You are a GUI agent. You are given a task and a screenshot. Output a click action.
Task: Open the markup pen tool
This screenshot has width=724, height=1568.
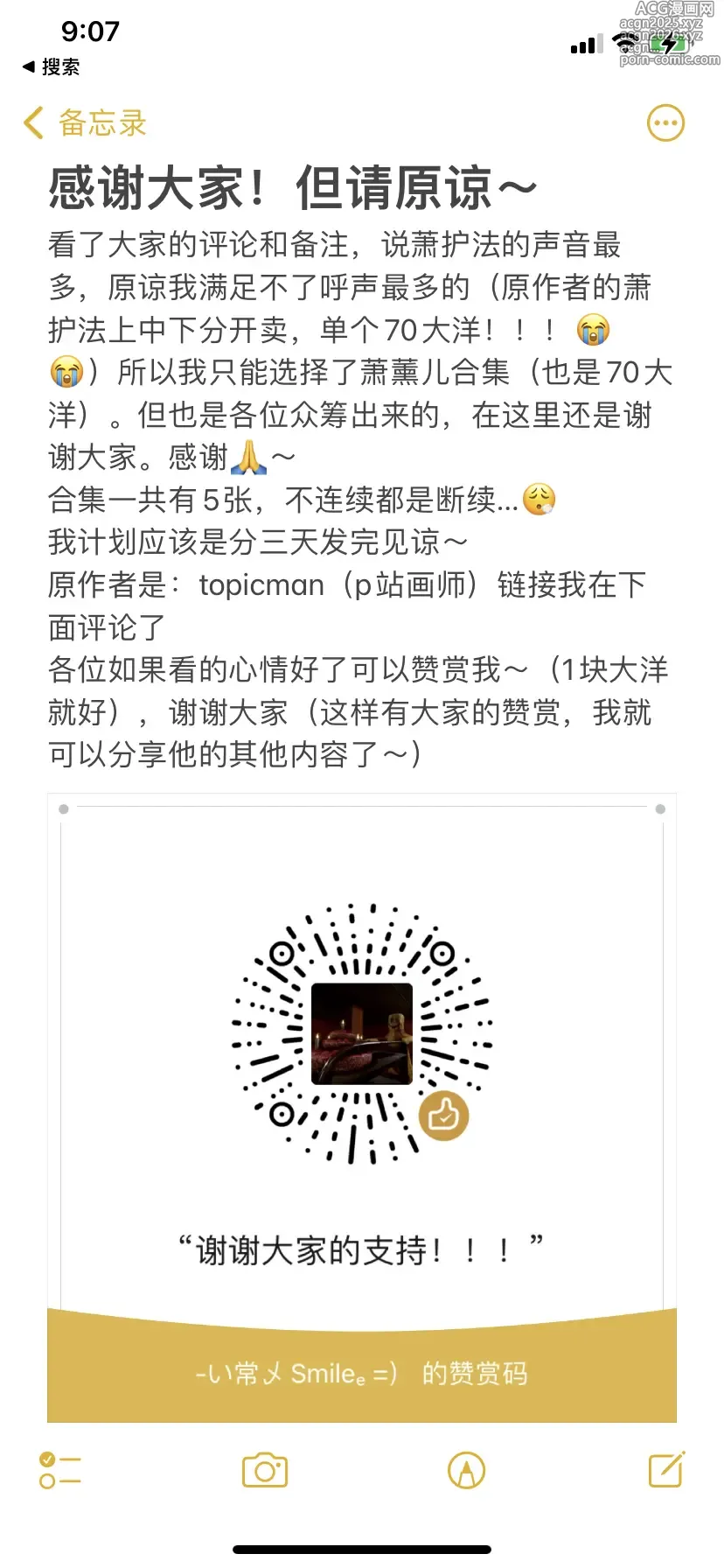click(x=466, y=1470)
